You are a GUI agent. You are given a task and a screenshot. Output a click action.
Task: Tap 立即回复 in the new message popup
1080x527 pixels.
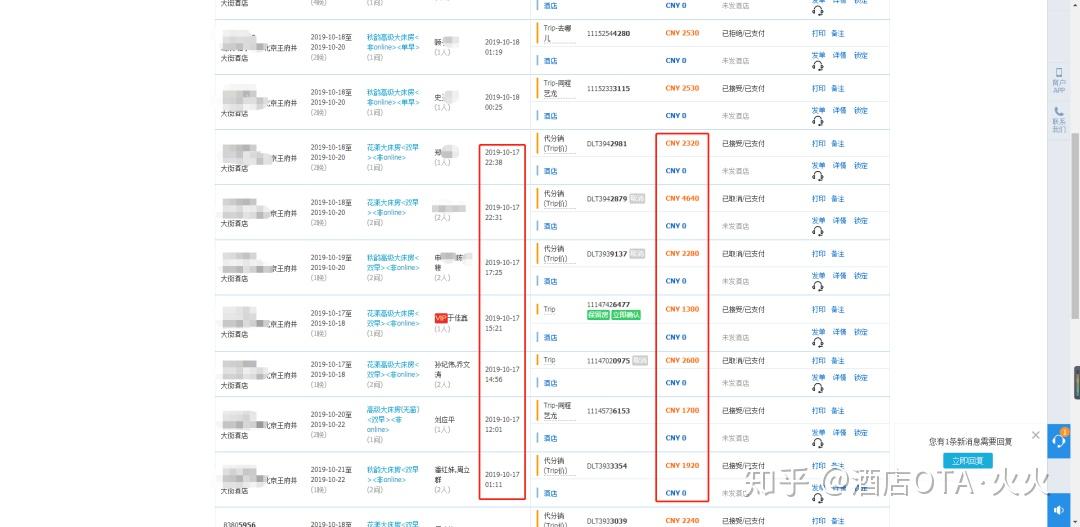pyautogui.click(x=967, y=461)
